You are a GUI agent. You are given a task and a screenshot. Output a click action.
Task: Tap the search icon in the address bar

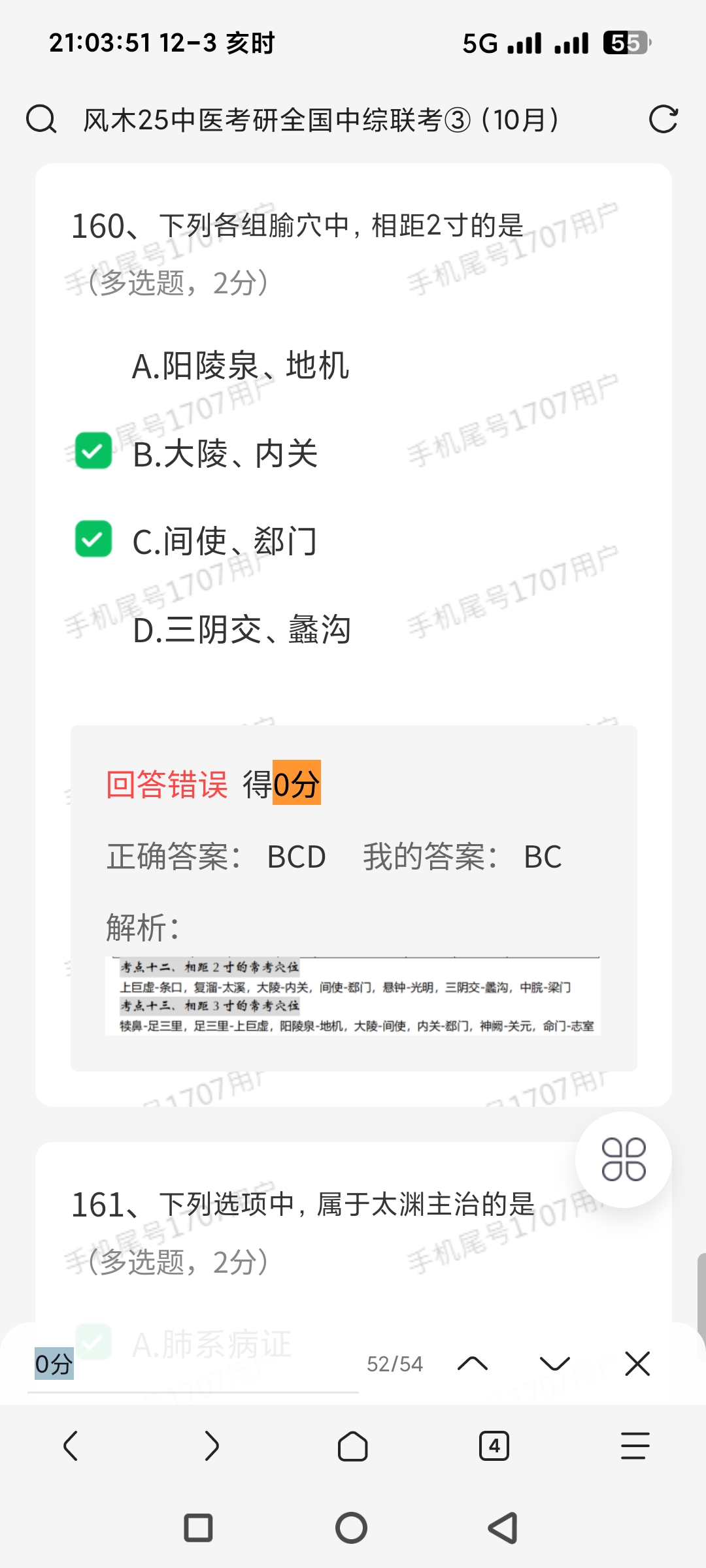click(41, 120)
